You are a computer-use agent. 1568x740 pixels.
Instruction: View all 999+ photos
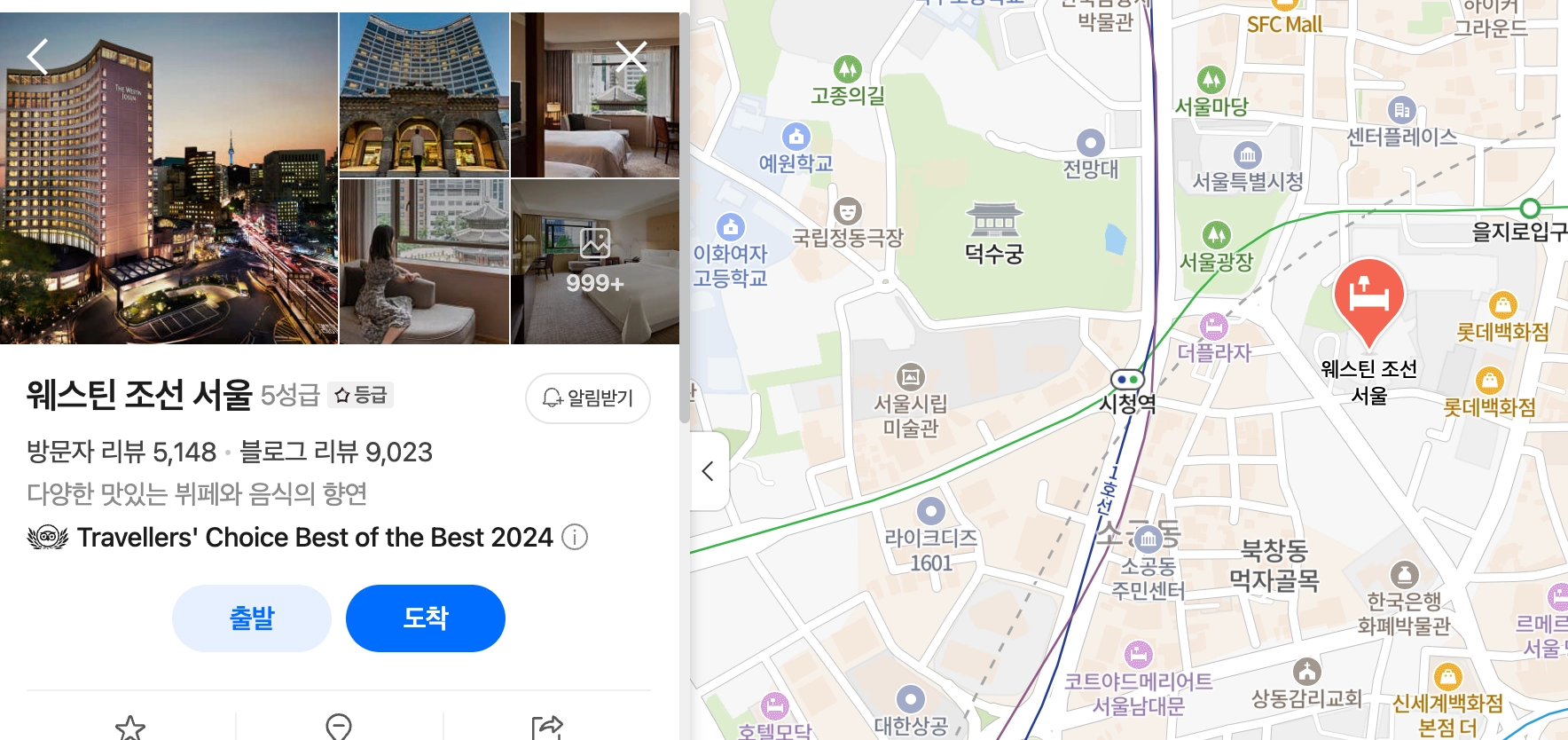(595, 262)
